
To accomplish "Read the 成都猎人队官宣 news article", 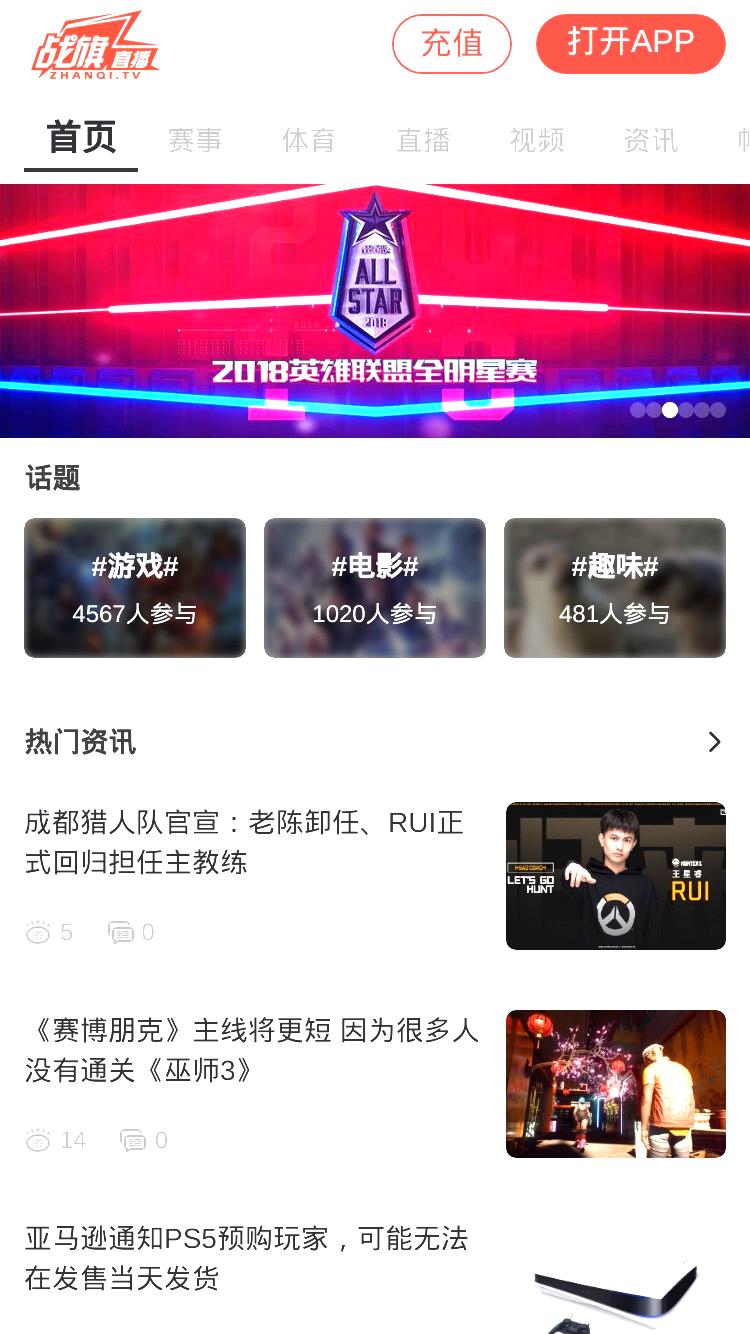I will click(x=375, y=876).
